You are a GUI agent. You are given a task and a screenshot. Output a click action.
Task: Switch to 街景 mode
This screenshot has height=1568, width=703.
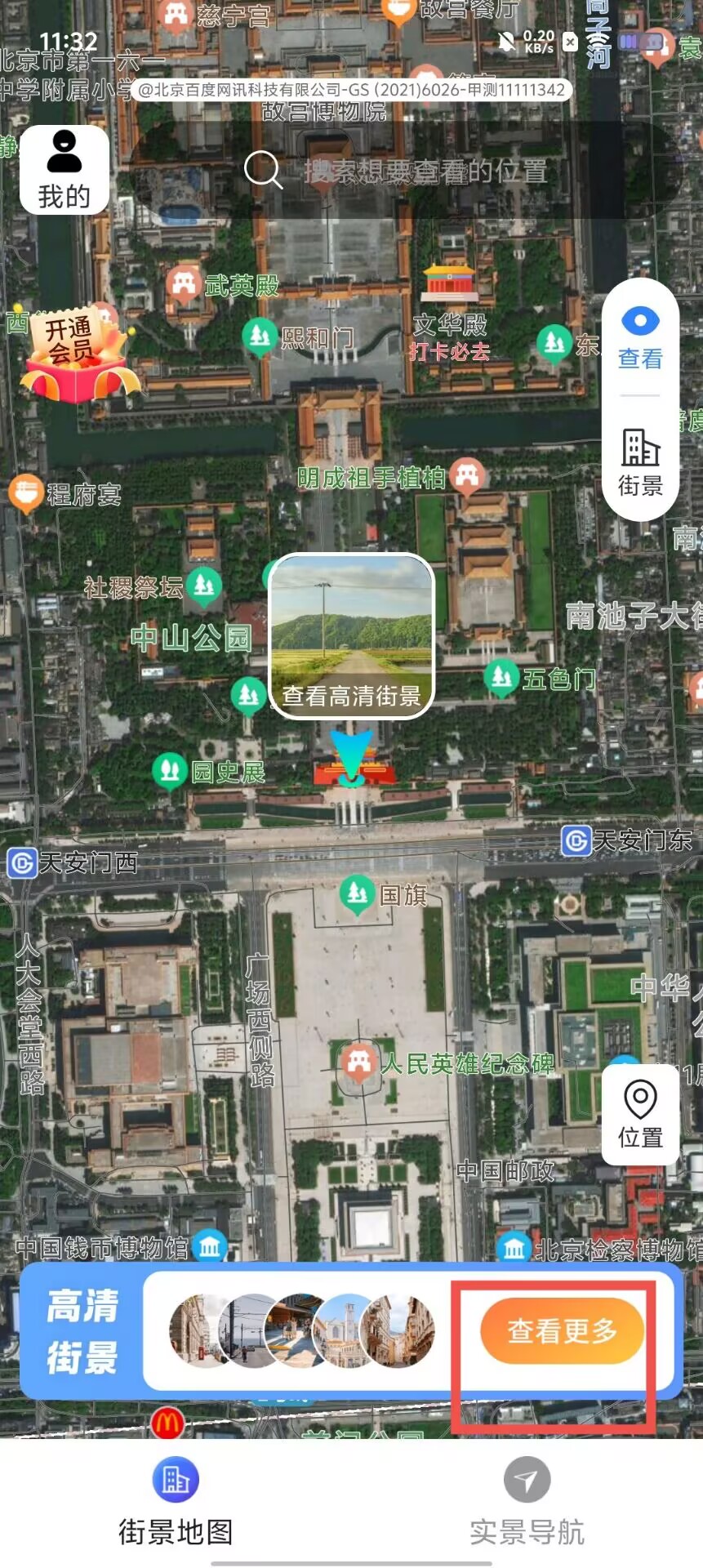640,461
